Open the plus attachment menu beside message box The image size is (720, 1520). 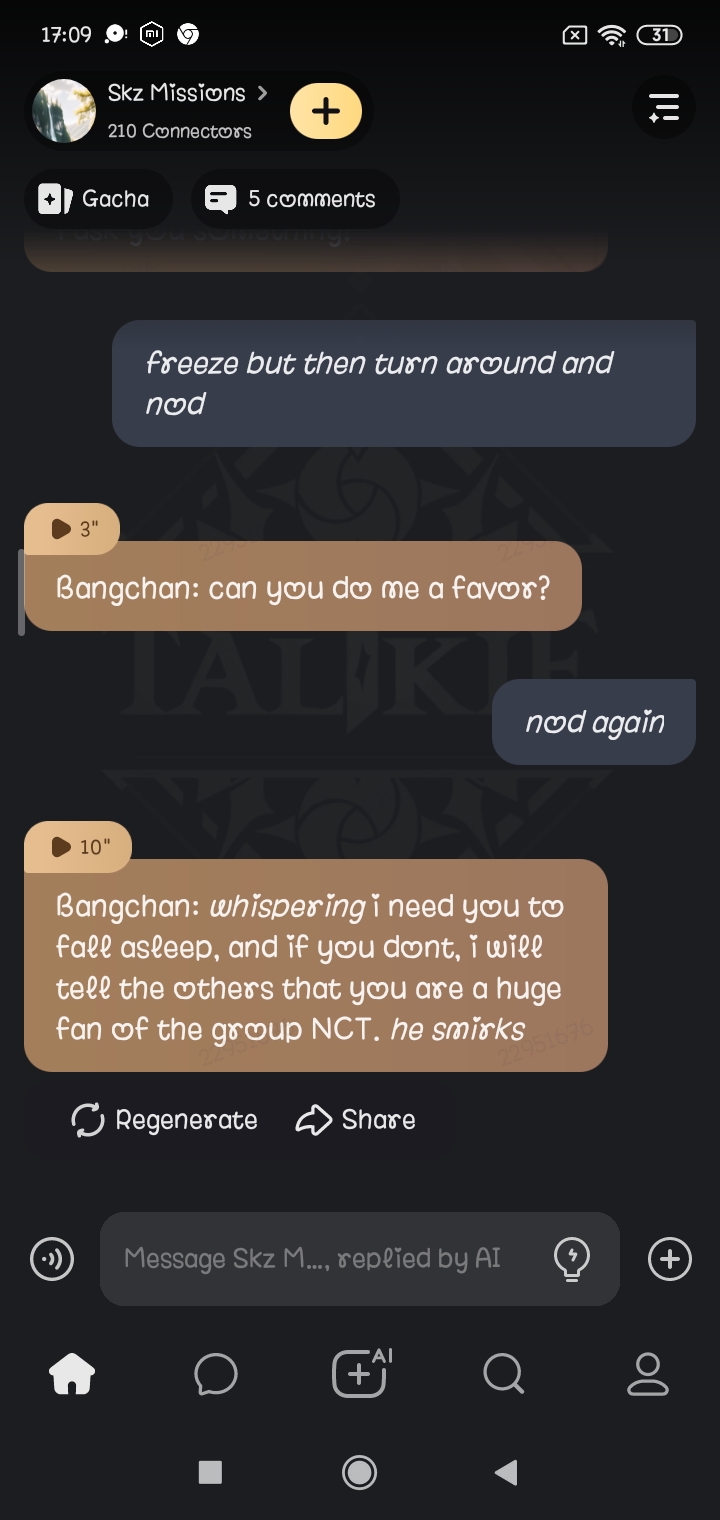coord(669,1259)
